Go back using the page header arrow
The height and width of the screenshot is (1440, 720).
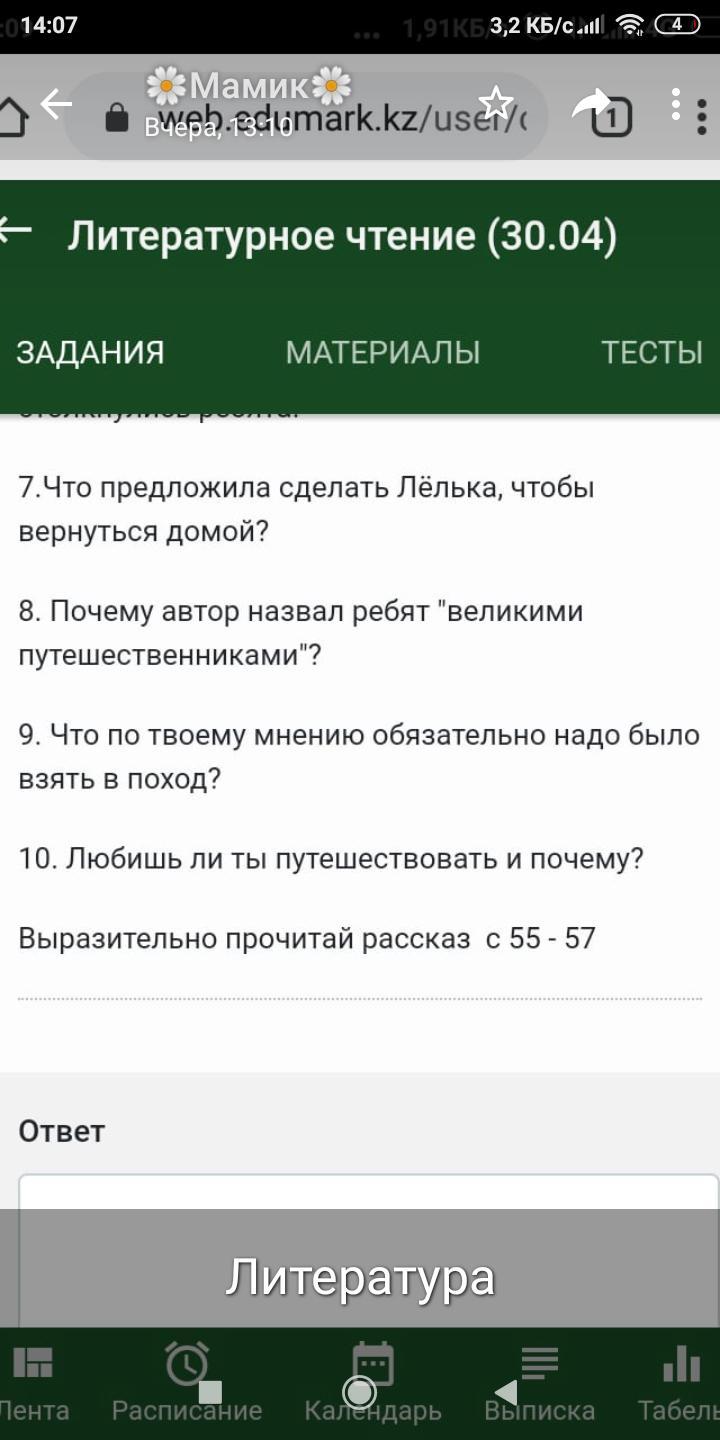(16, 232)
